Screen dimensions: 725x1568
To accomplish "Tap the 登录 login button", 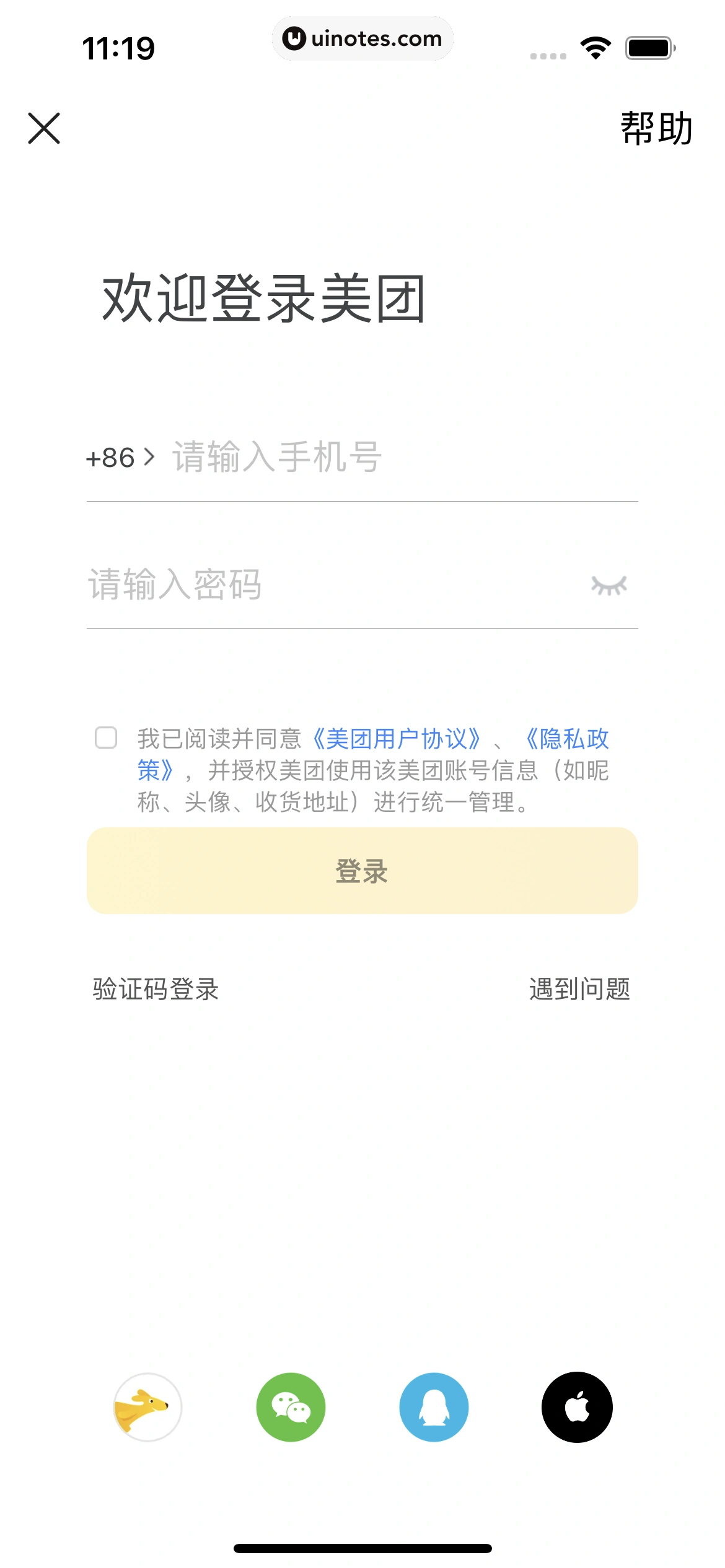I will coord(362,871).
